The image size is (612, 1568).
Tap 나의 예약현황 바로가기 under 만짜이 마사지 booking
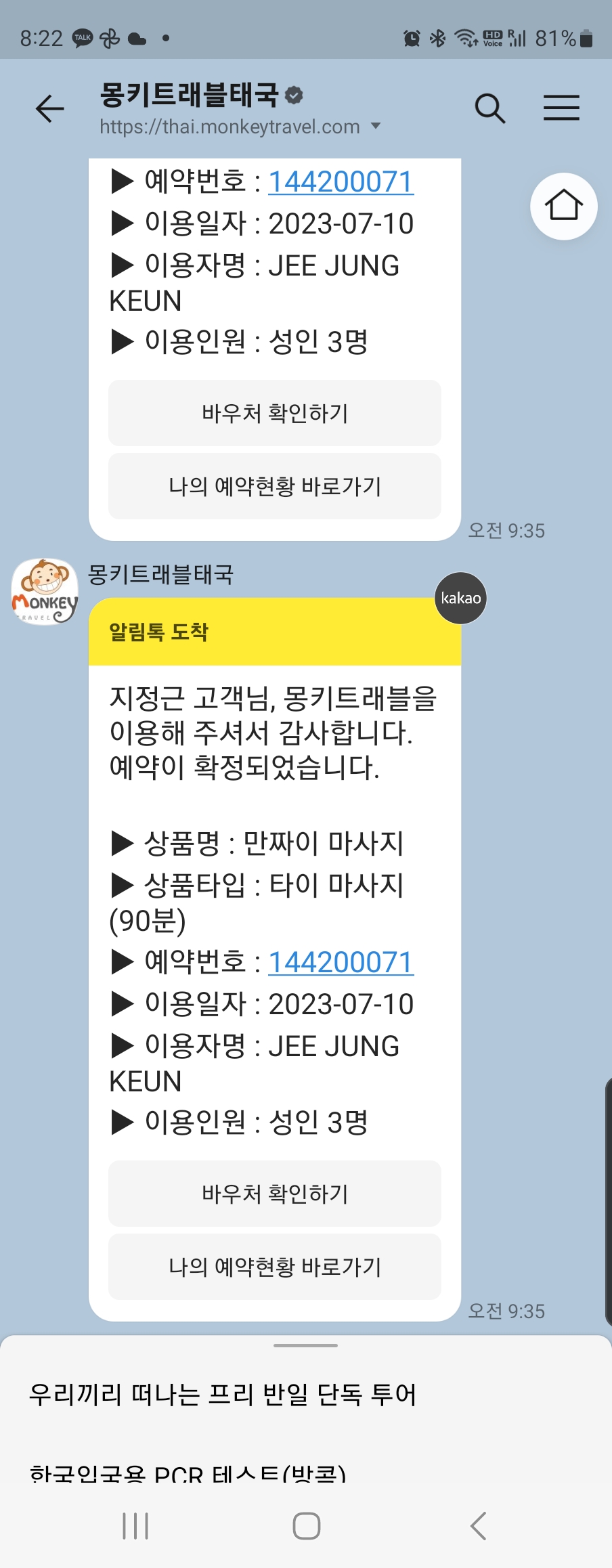(x=275, y=1267)
